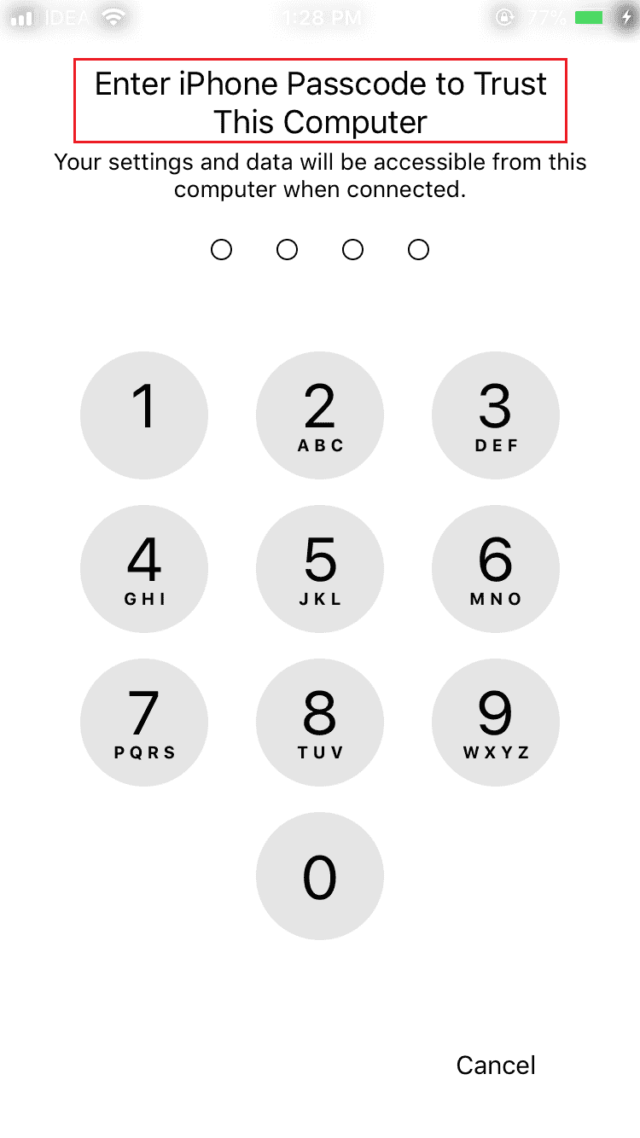
Task: Cancel the passcode entry
Action: coord(496,1065)
